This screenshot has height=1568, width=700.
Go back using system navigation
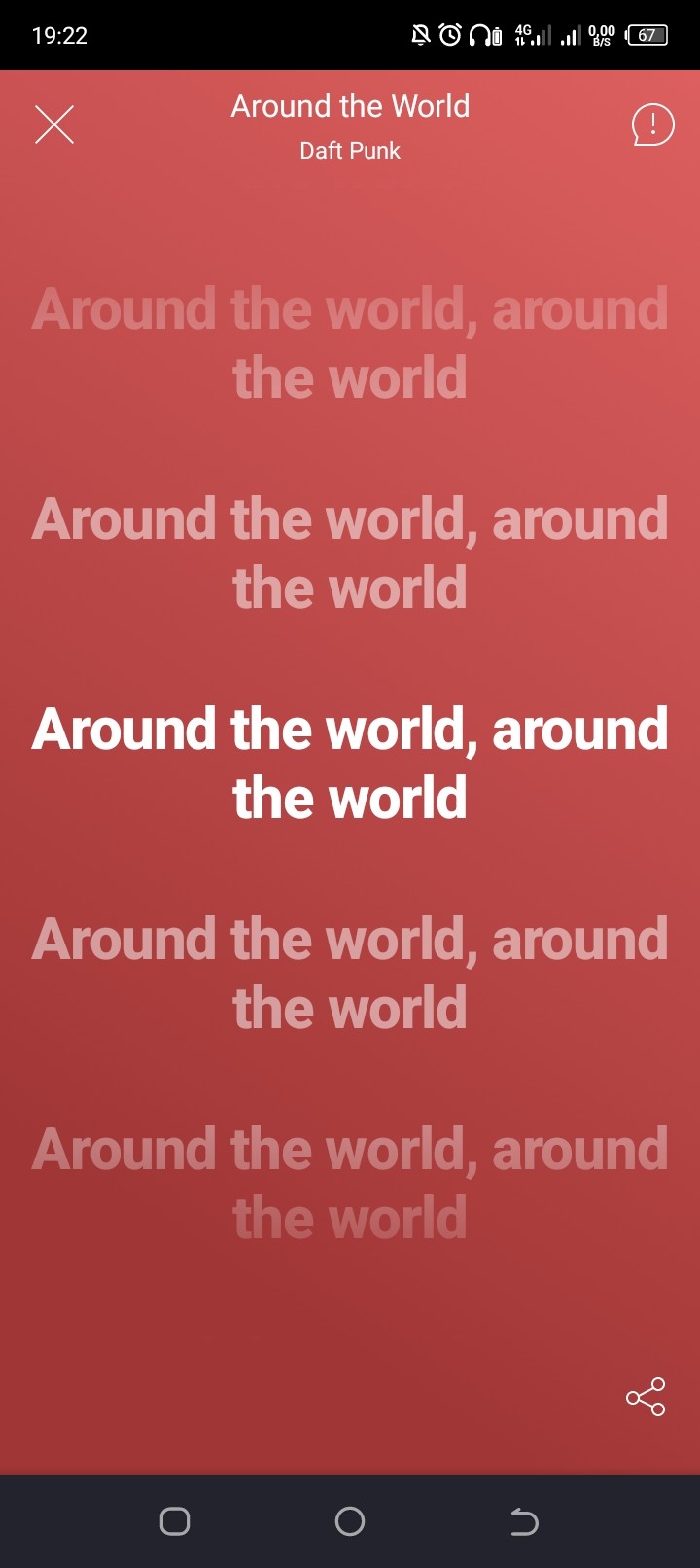[x=524, y=1521]
